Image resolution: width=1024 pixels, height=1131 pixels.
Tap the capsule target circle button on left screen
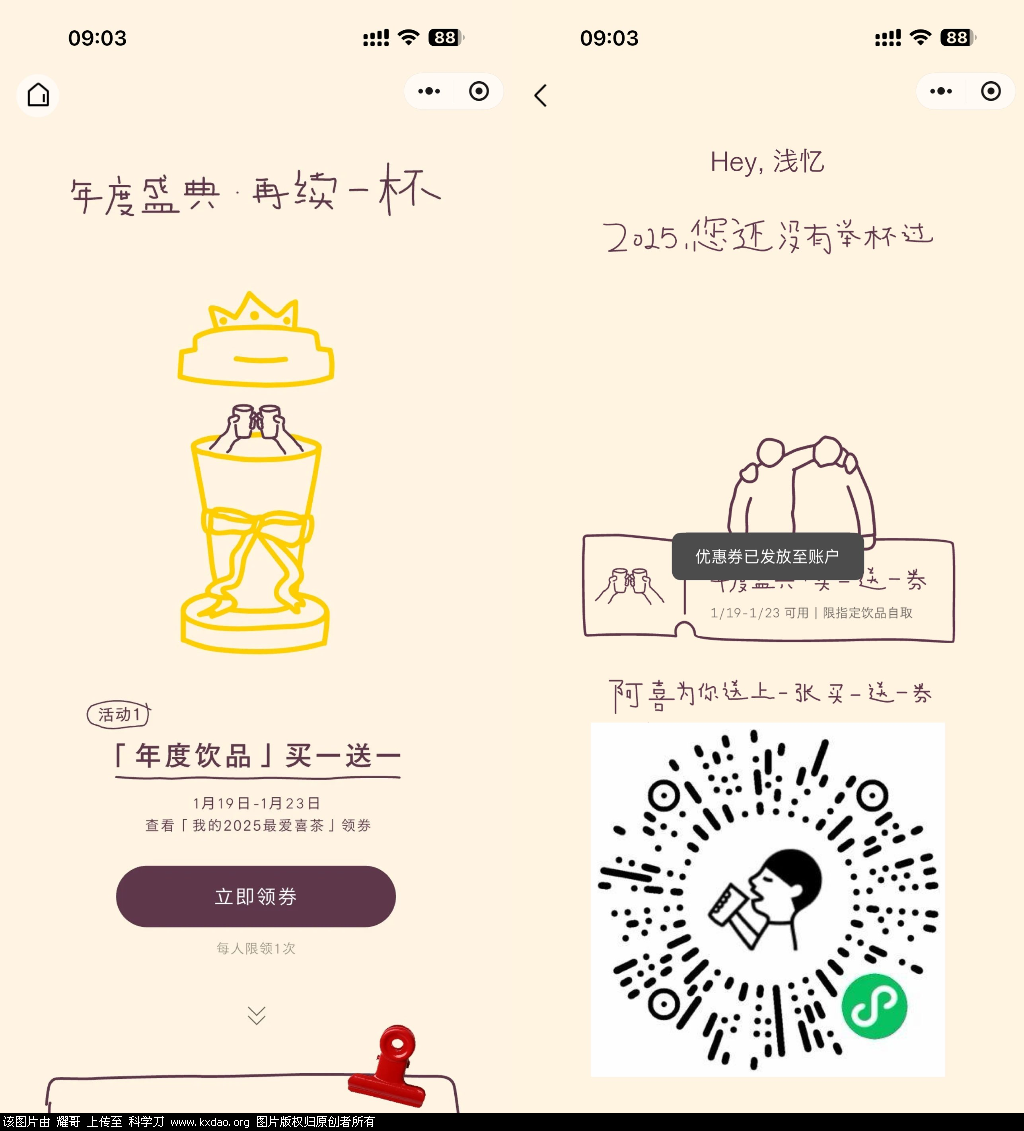pos(478,90)
